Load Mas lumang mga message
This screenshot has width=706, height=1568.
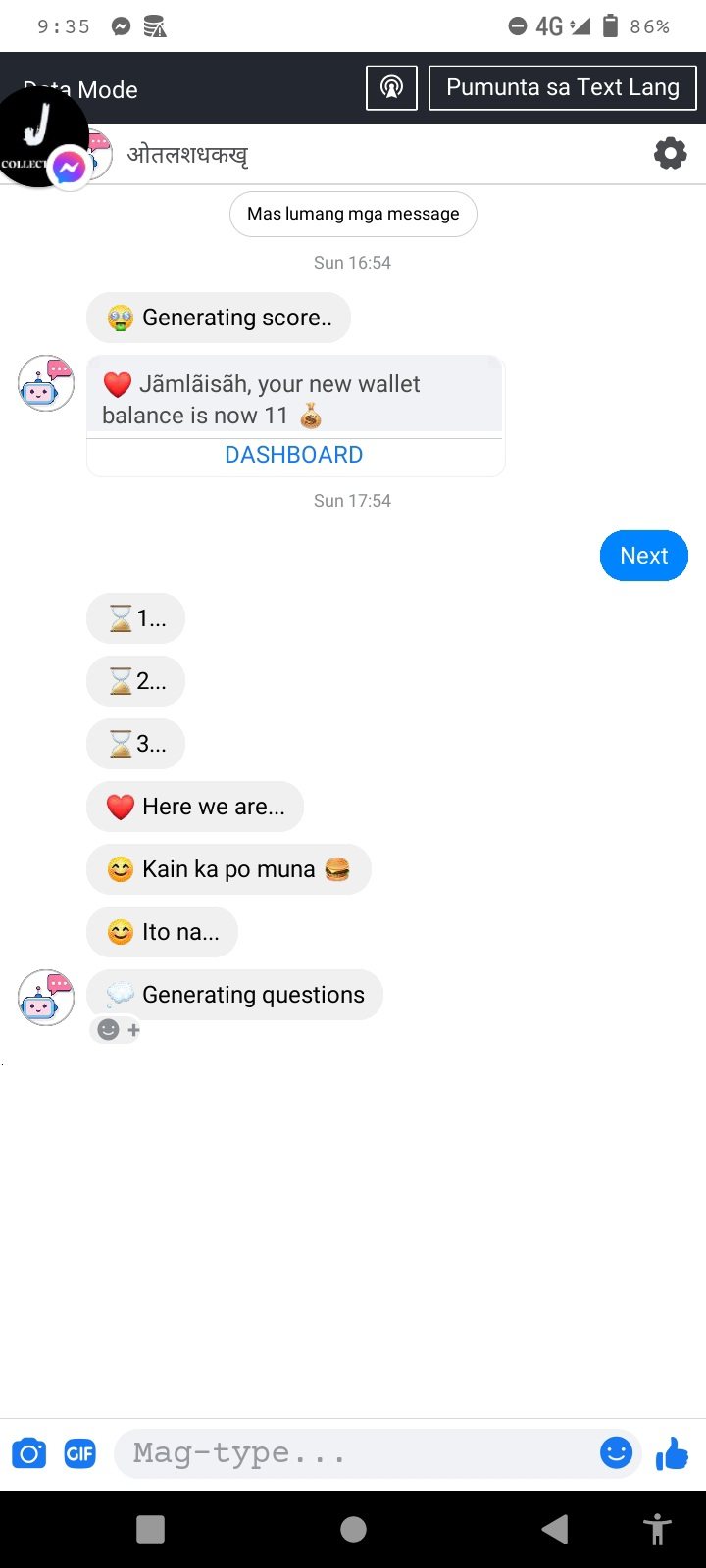click(353, 214)
